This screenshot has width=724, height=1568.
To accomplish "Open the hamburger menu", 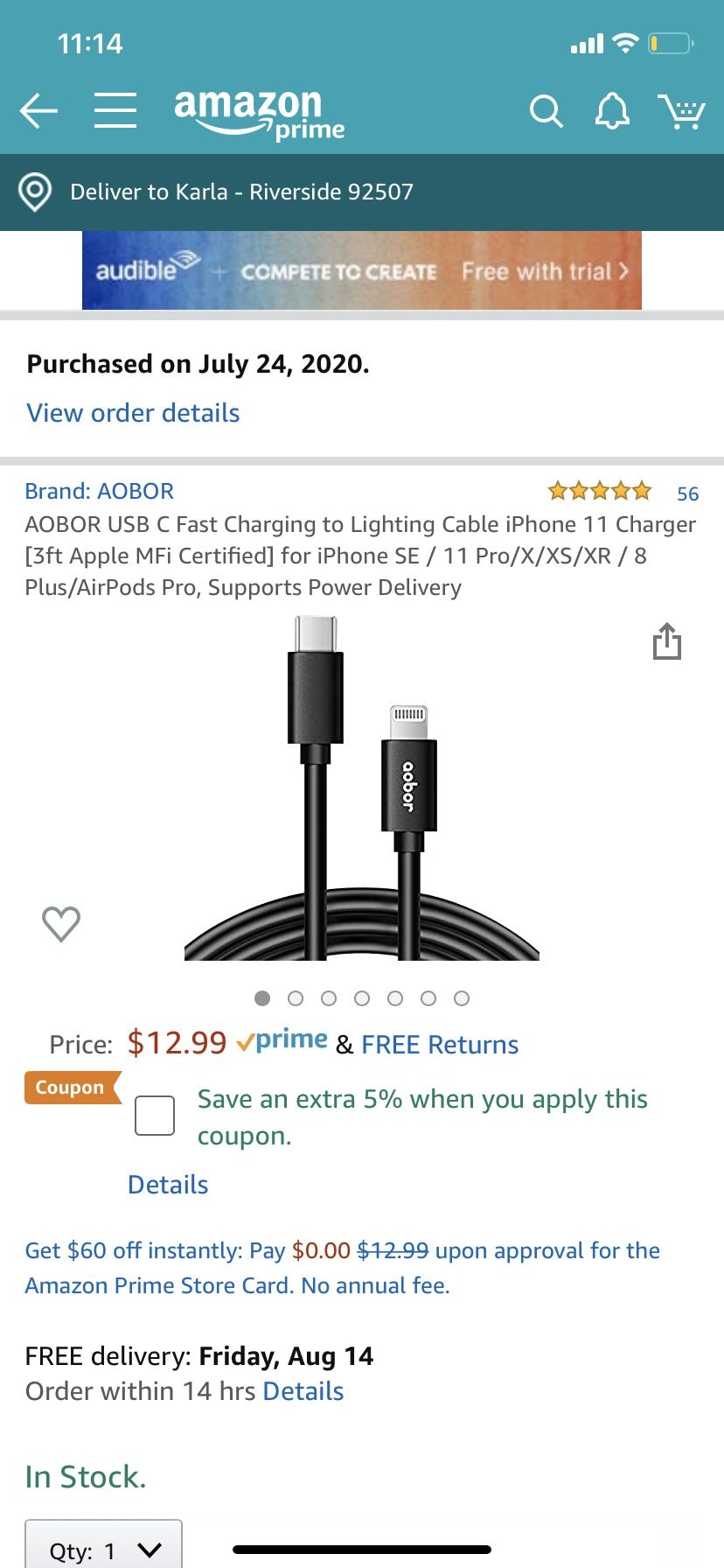I will tap(115, 111).
